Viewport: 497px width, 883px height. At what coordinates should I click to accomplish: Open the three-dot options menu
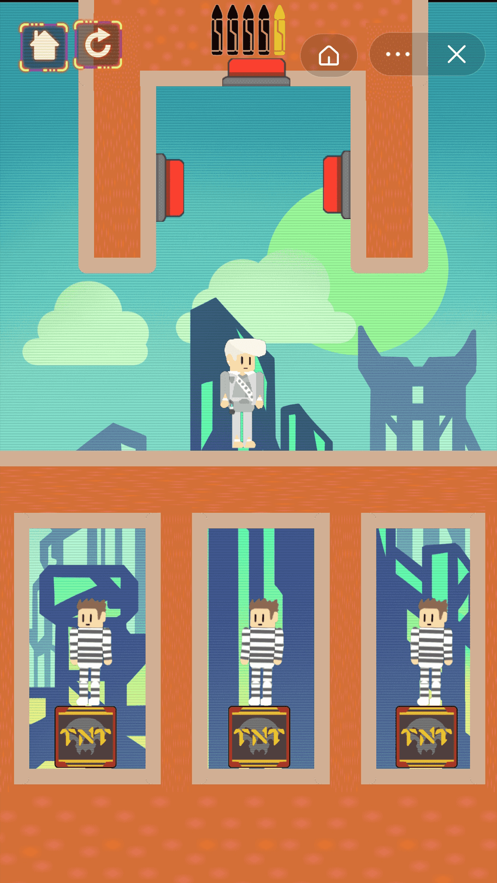pos(399,54)
